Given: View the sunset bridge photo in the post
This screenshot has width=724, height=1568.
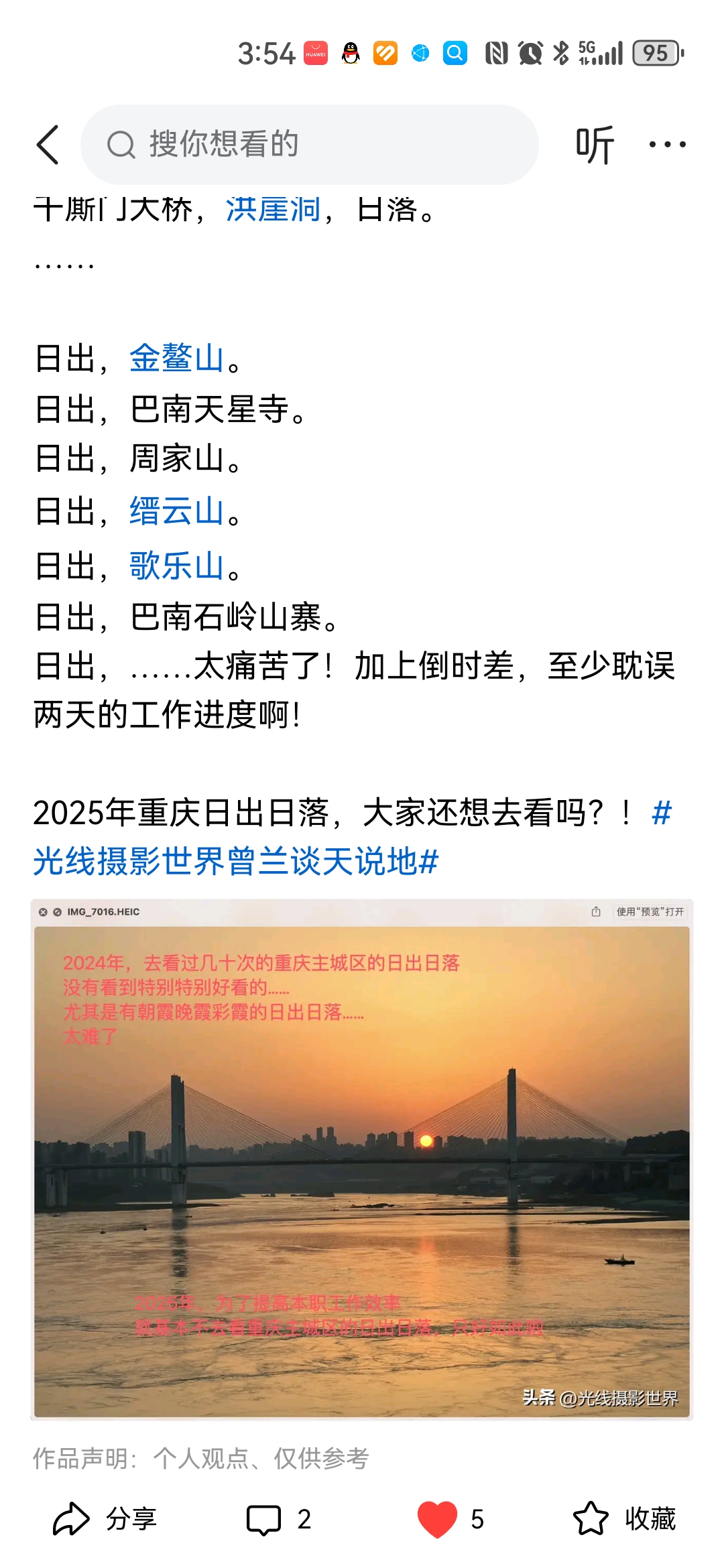Looking at the screenshot, I should pyautogui.click(x=362, y=1159).
